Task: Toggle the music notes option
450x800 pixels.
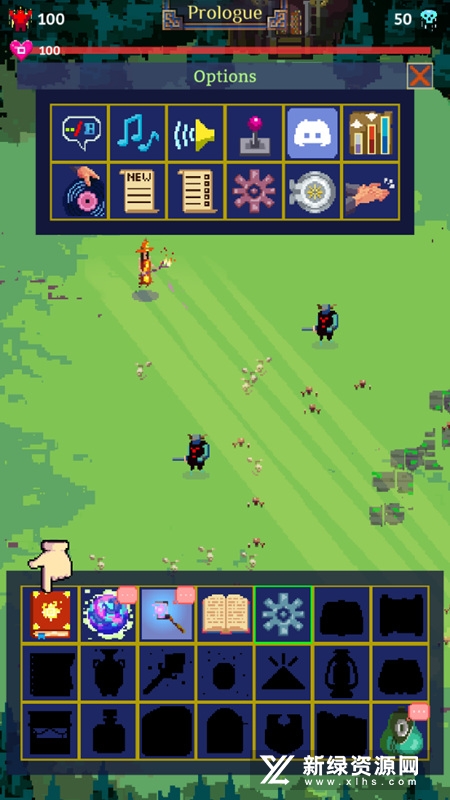Action: click(x=138, y=133)
